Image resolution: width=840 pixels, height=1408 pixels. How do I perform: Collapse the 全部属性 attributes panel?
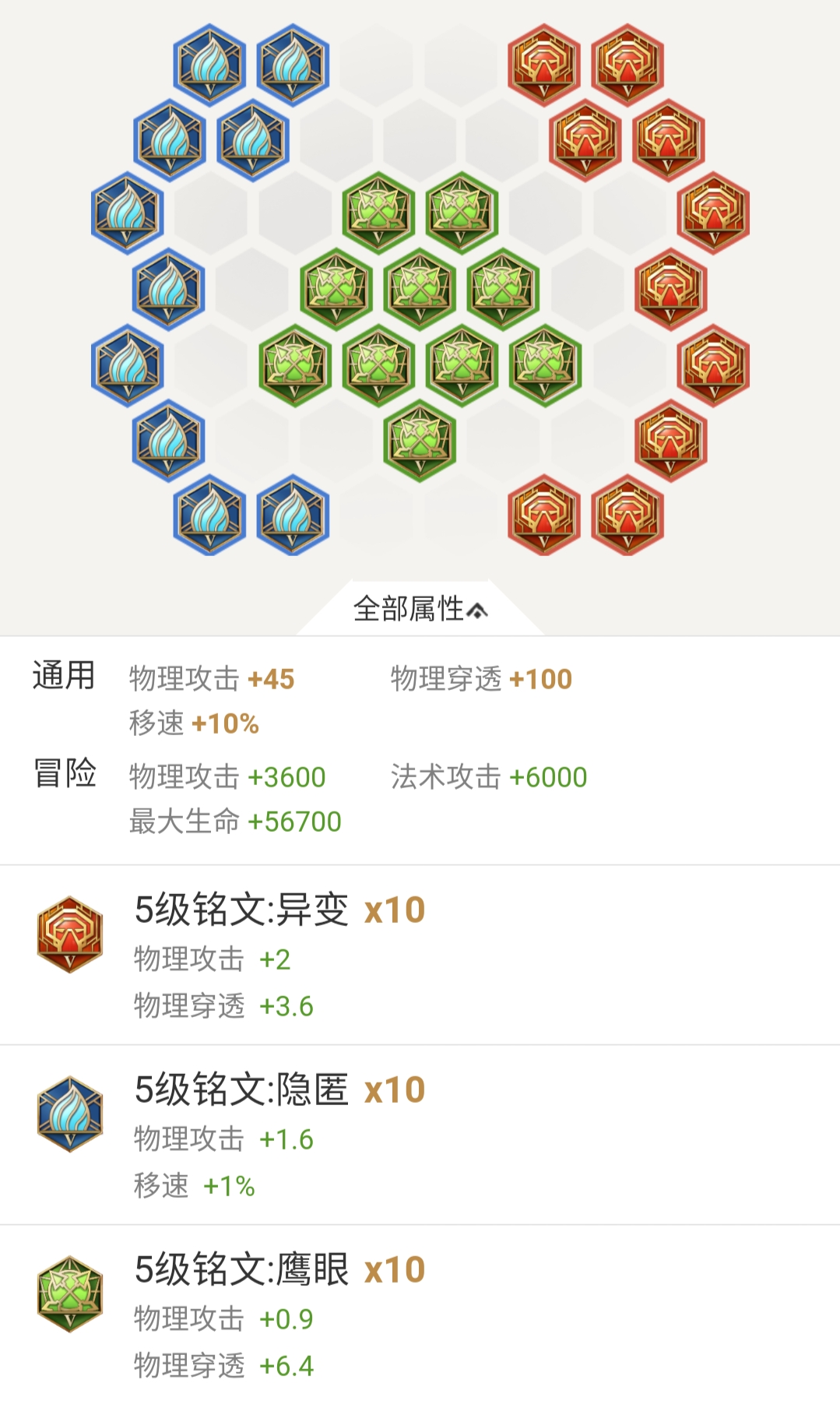[x=420, y=609]
